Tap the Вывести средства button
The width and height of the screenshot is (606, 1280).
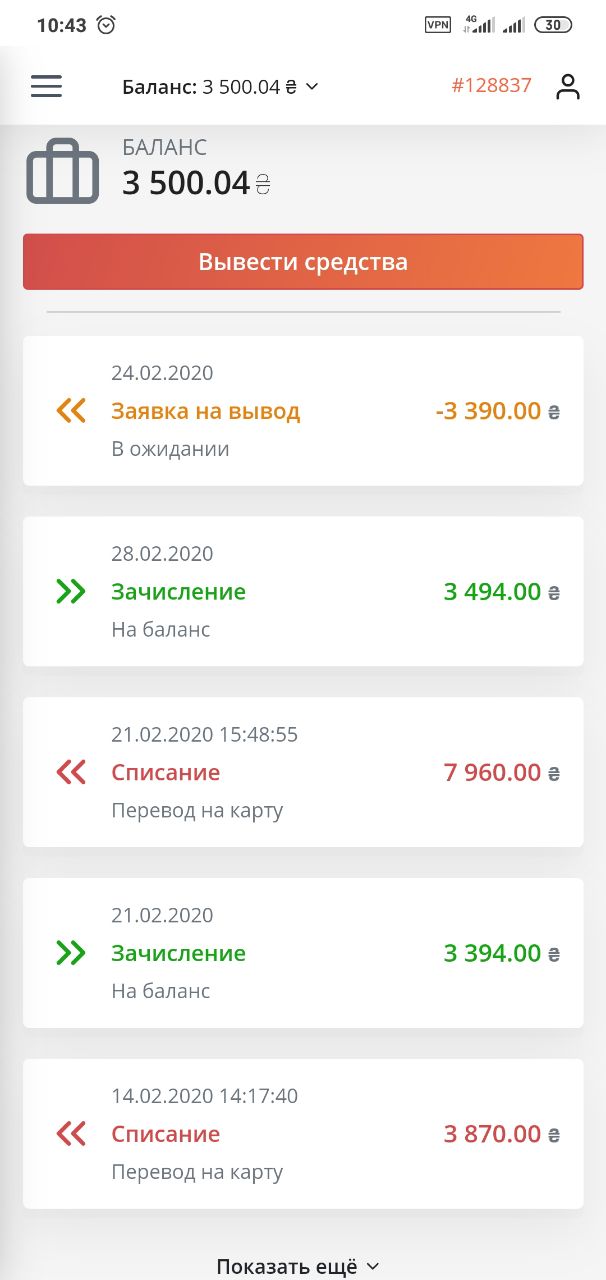tap(303, 262)
